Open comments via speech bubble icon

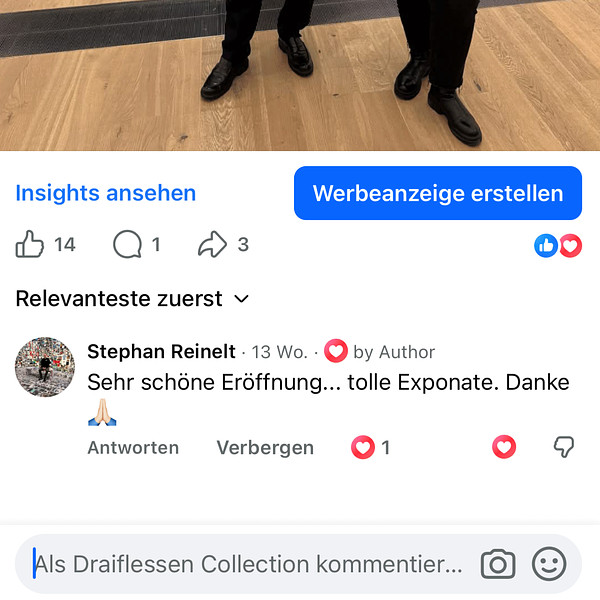pyautogui.click(x=127, y=245)
